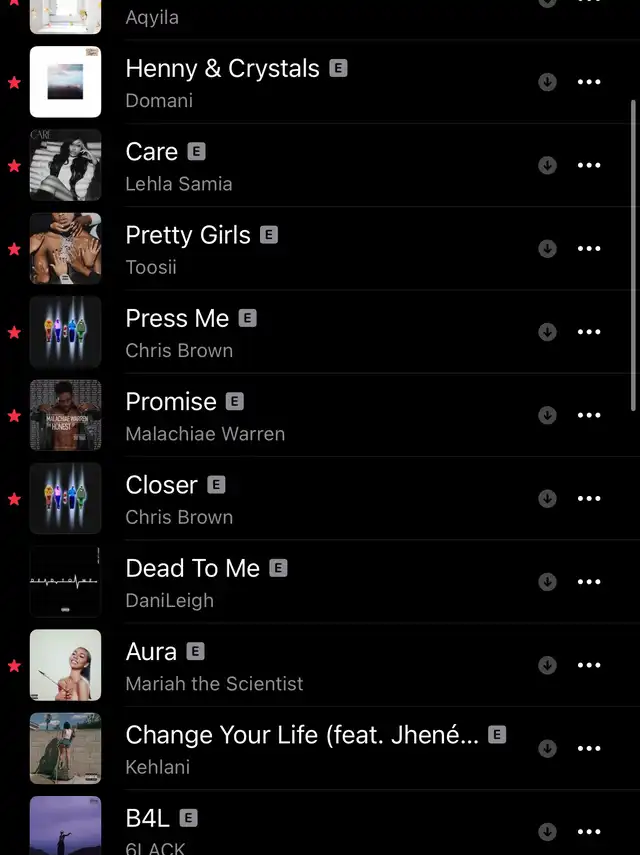
Task: Play the song Henny & Crystals by Domani
Action: click(222, 69)
